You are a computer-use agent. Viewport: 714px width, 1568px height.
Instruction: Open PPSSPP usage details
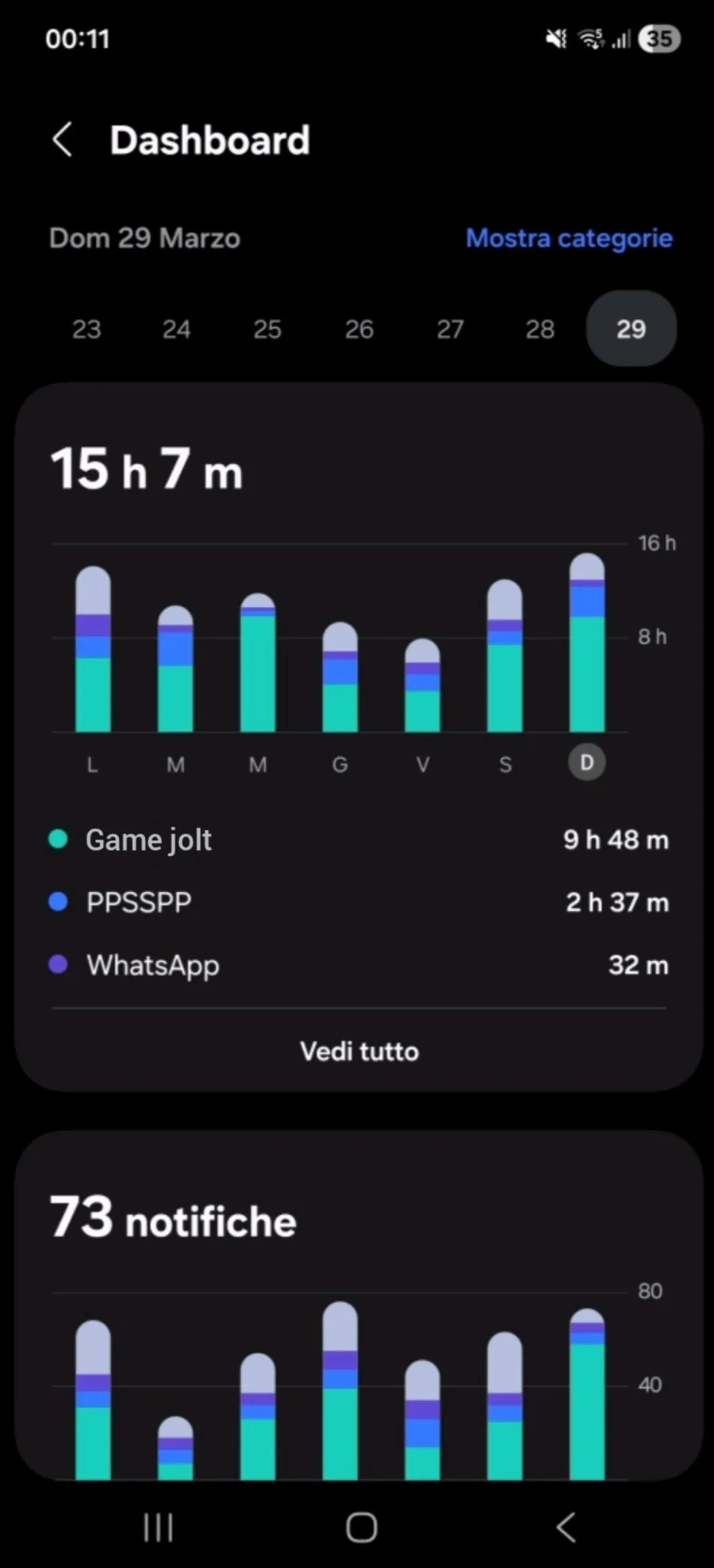(359, 902)
